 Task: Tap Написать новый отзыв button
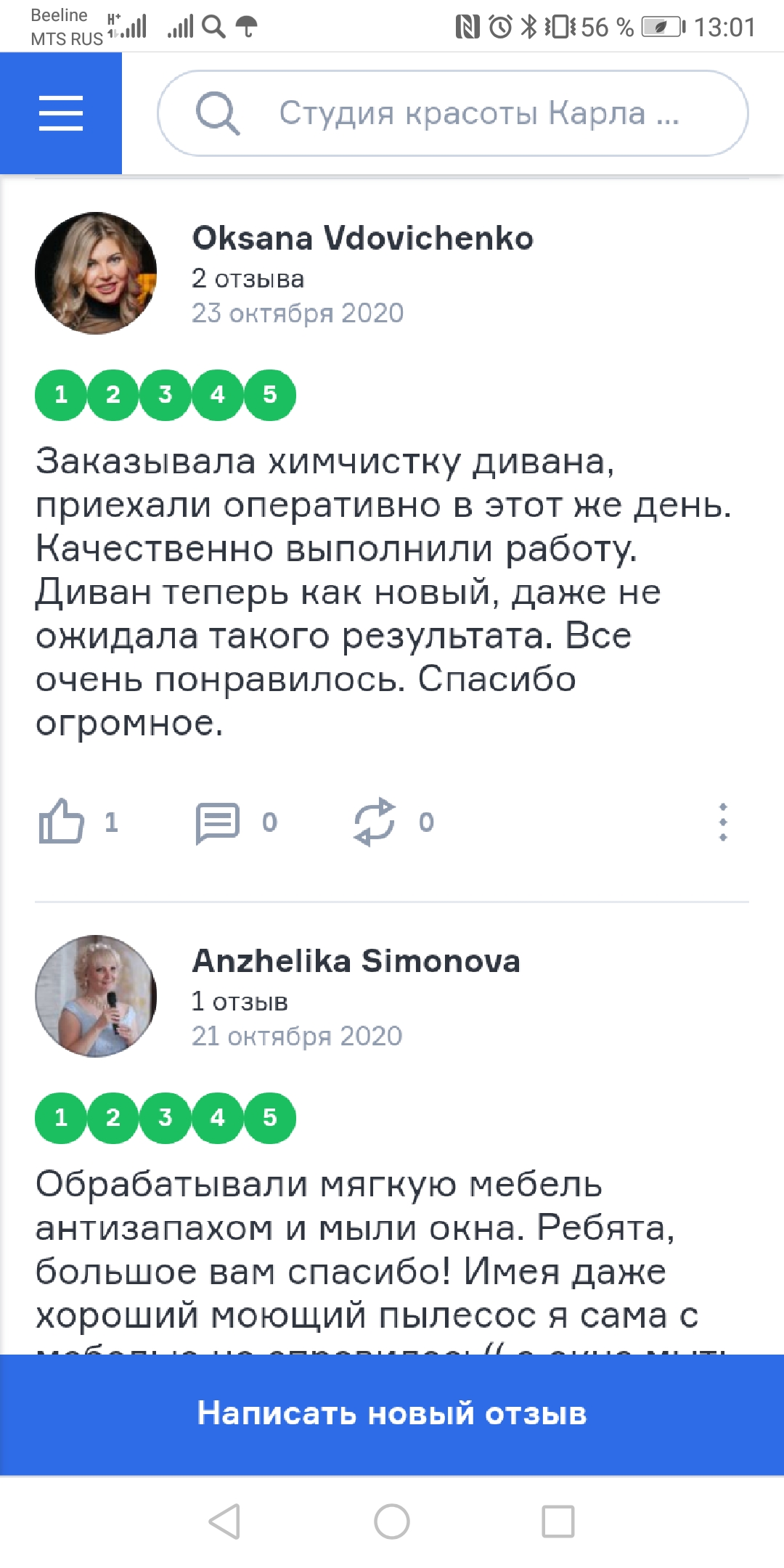coord(392,1414)
